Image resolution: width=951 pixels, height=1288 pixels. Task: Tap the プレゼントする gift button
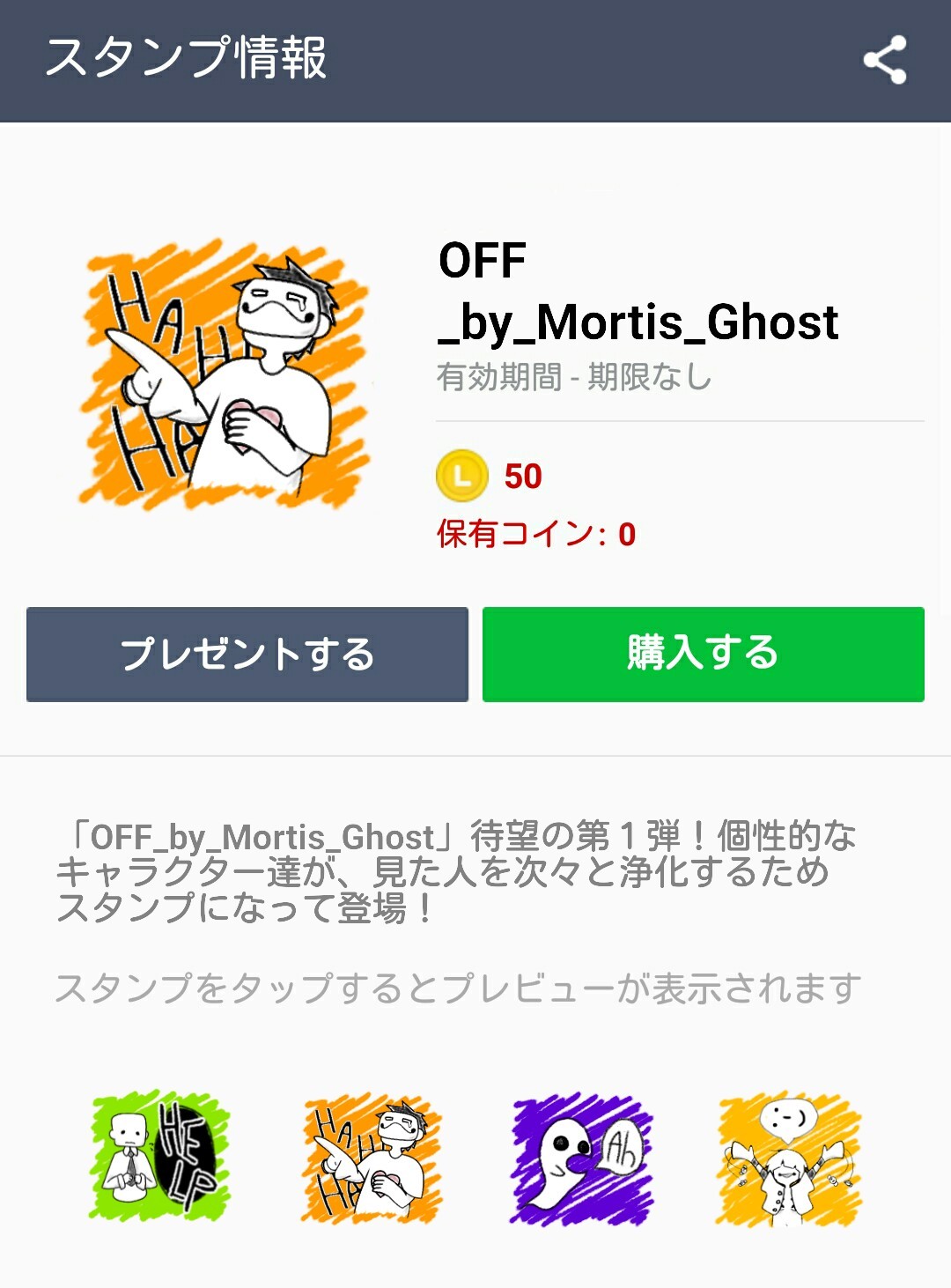[247, 655]
